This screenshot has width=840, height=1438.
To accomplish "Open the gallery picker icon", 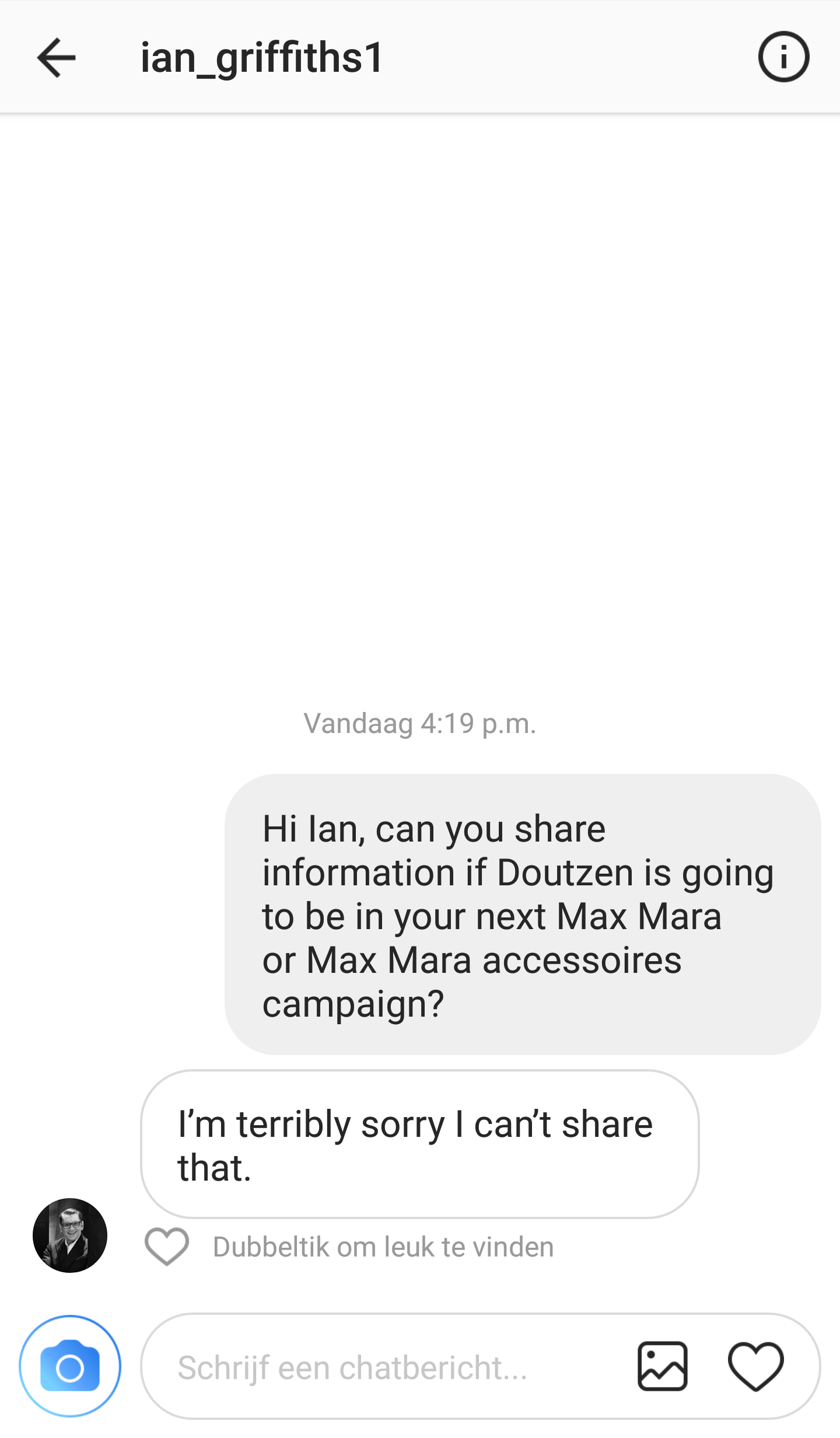I will [662, 1366].
